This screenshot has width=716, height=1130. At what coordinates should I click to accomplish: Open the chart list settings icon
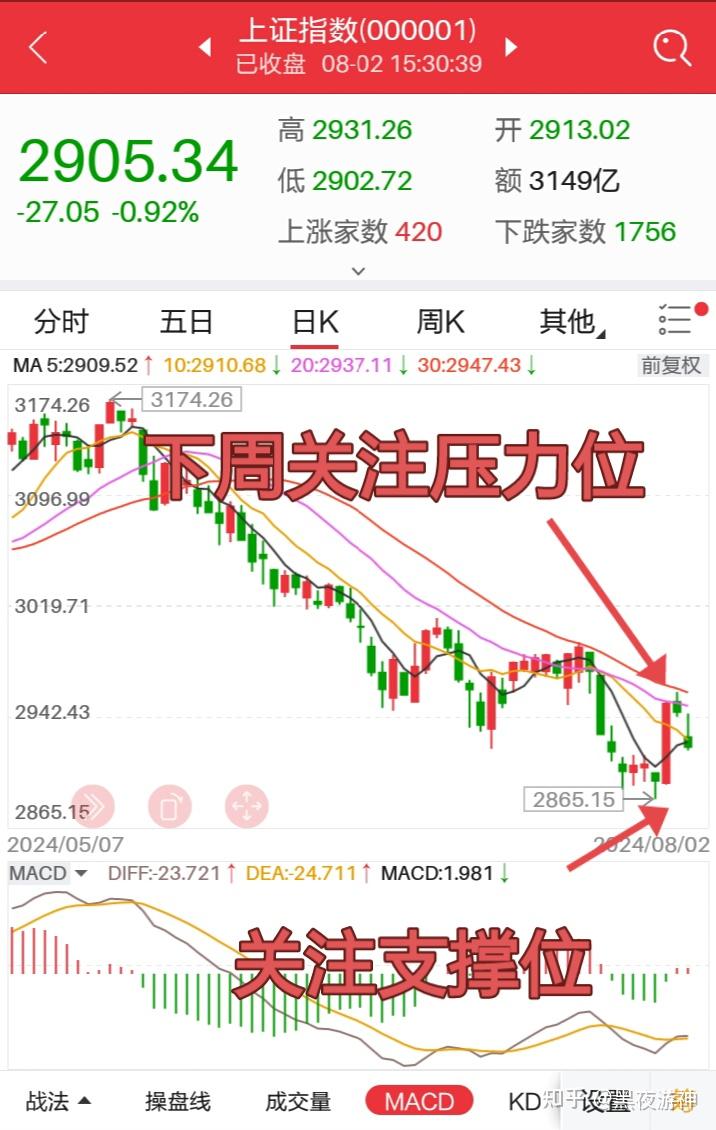click(677, 320)
